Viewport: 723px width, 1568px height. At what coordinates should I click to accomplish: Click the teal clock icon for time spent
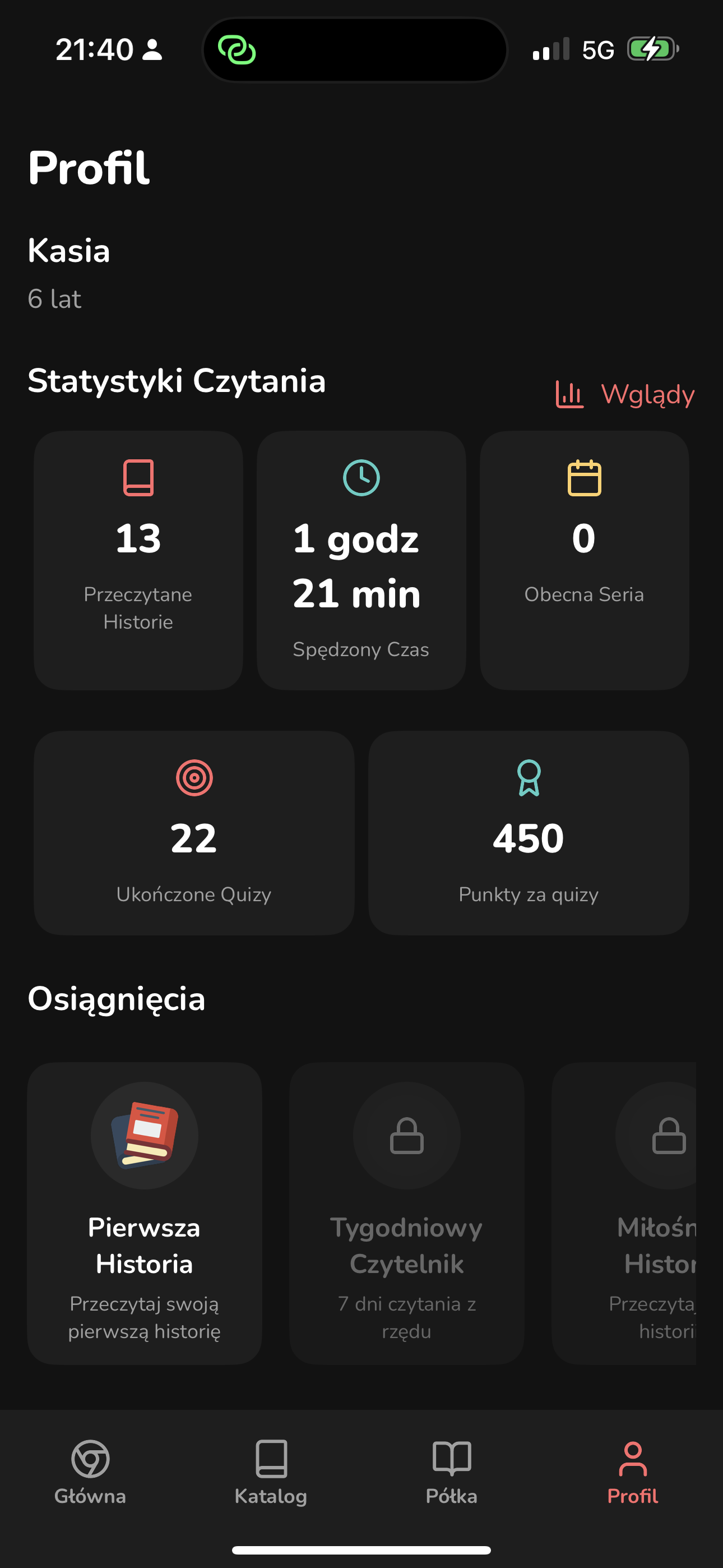tap(360, 479)
